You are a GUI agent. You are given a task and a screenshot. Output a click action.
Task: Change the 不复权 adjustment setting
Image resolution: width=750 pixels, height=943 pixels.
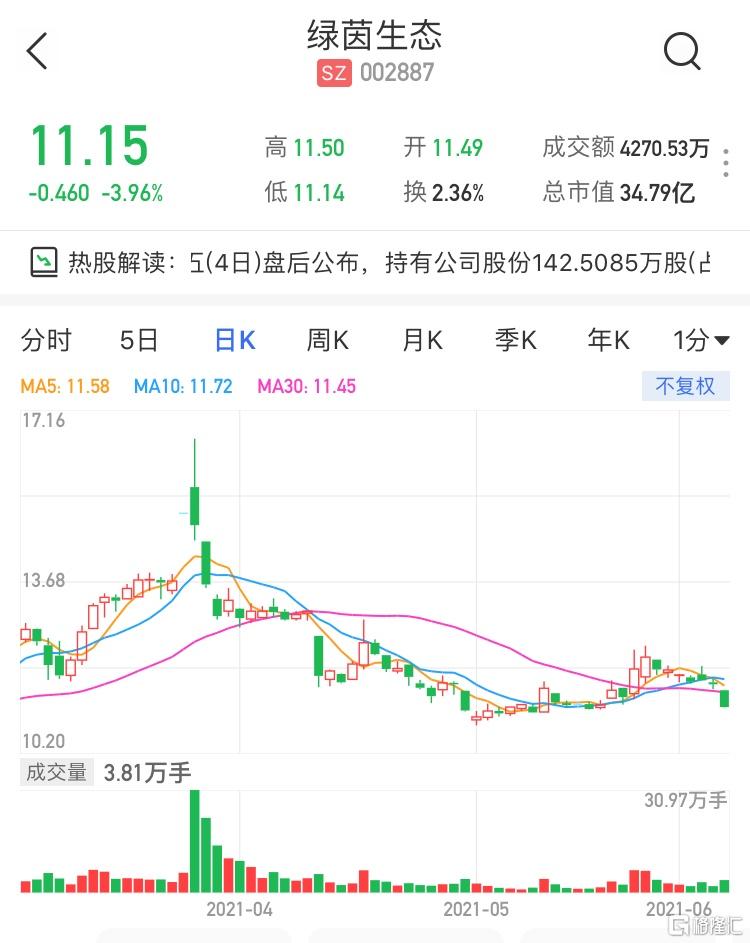click(685, 386)
